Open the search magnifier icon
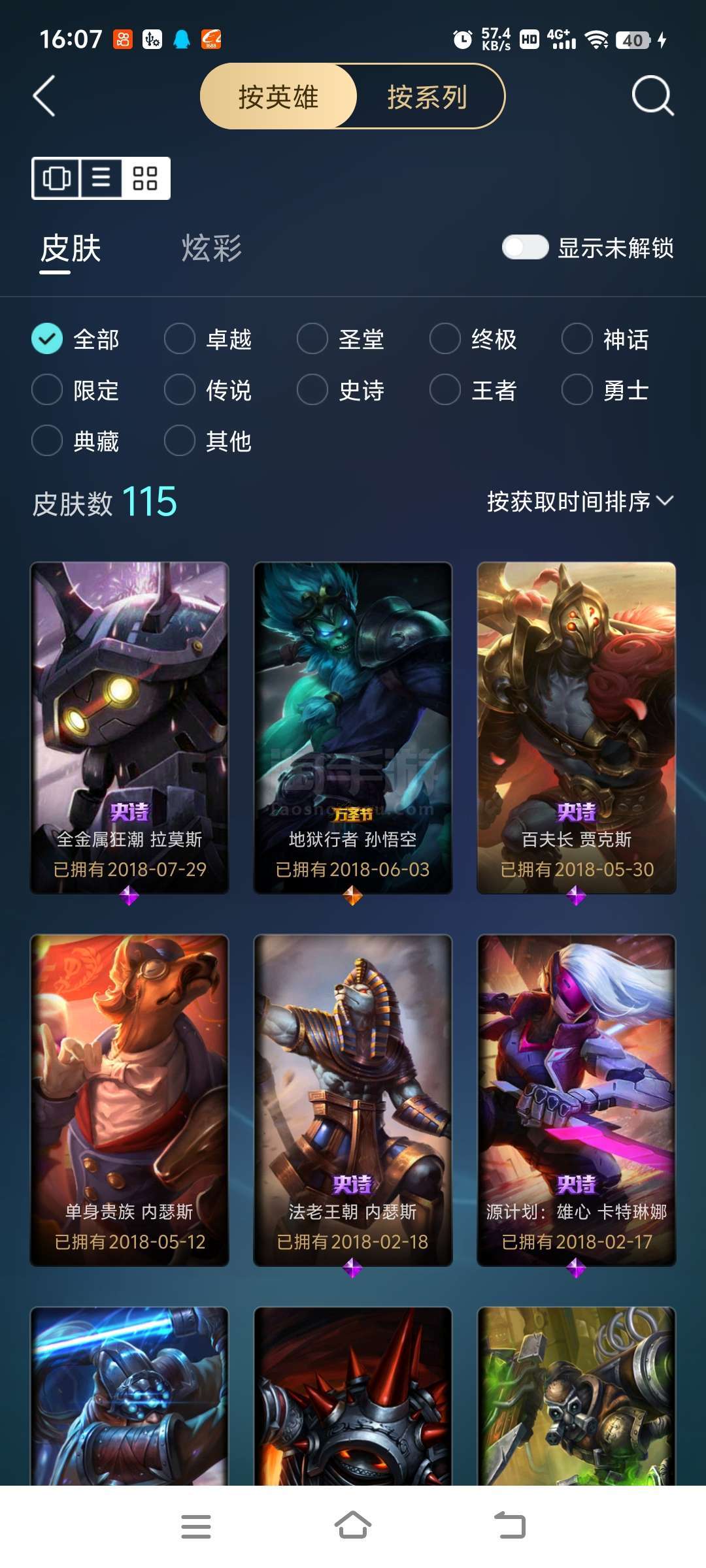 (x=652, y=96)
